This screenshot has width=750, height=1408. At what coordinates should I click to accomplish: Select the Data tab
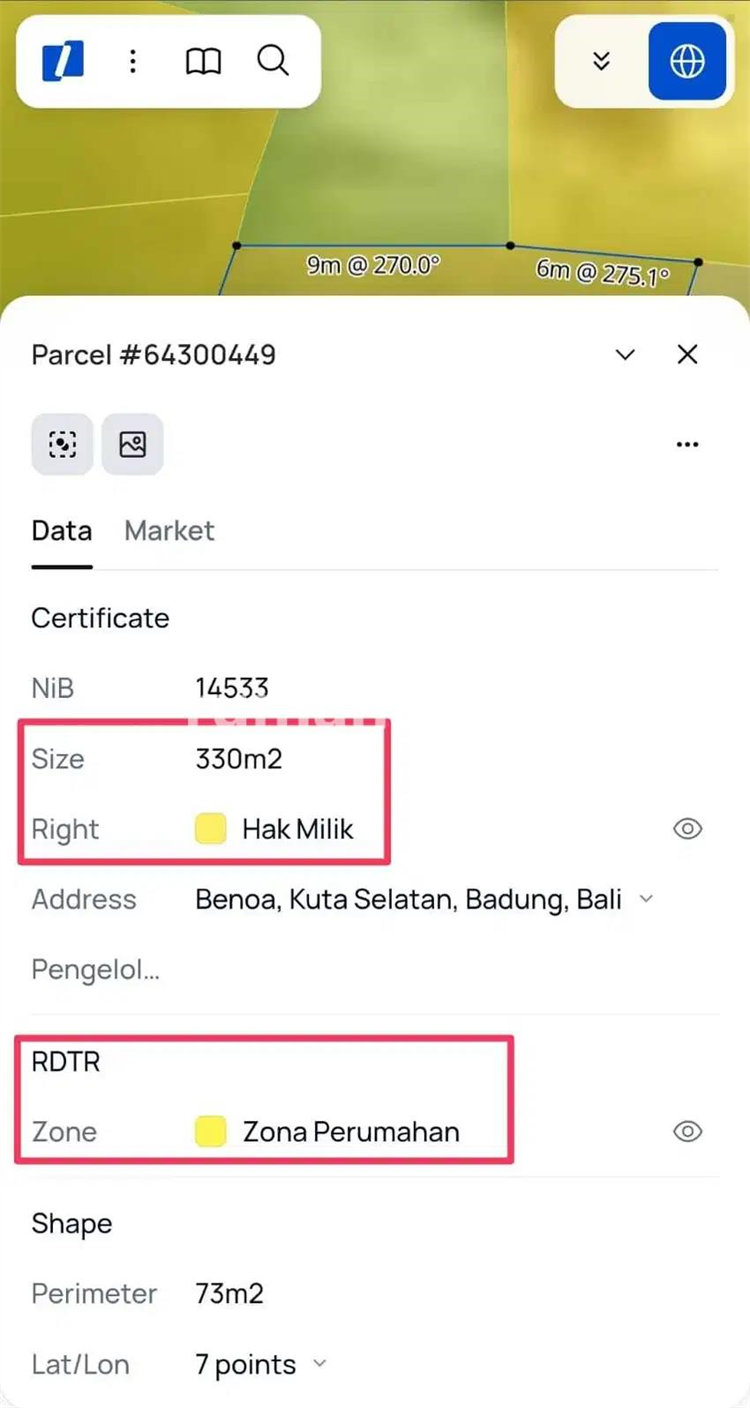pos(62,531)
